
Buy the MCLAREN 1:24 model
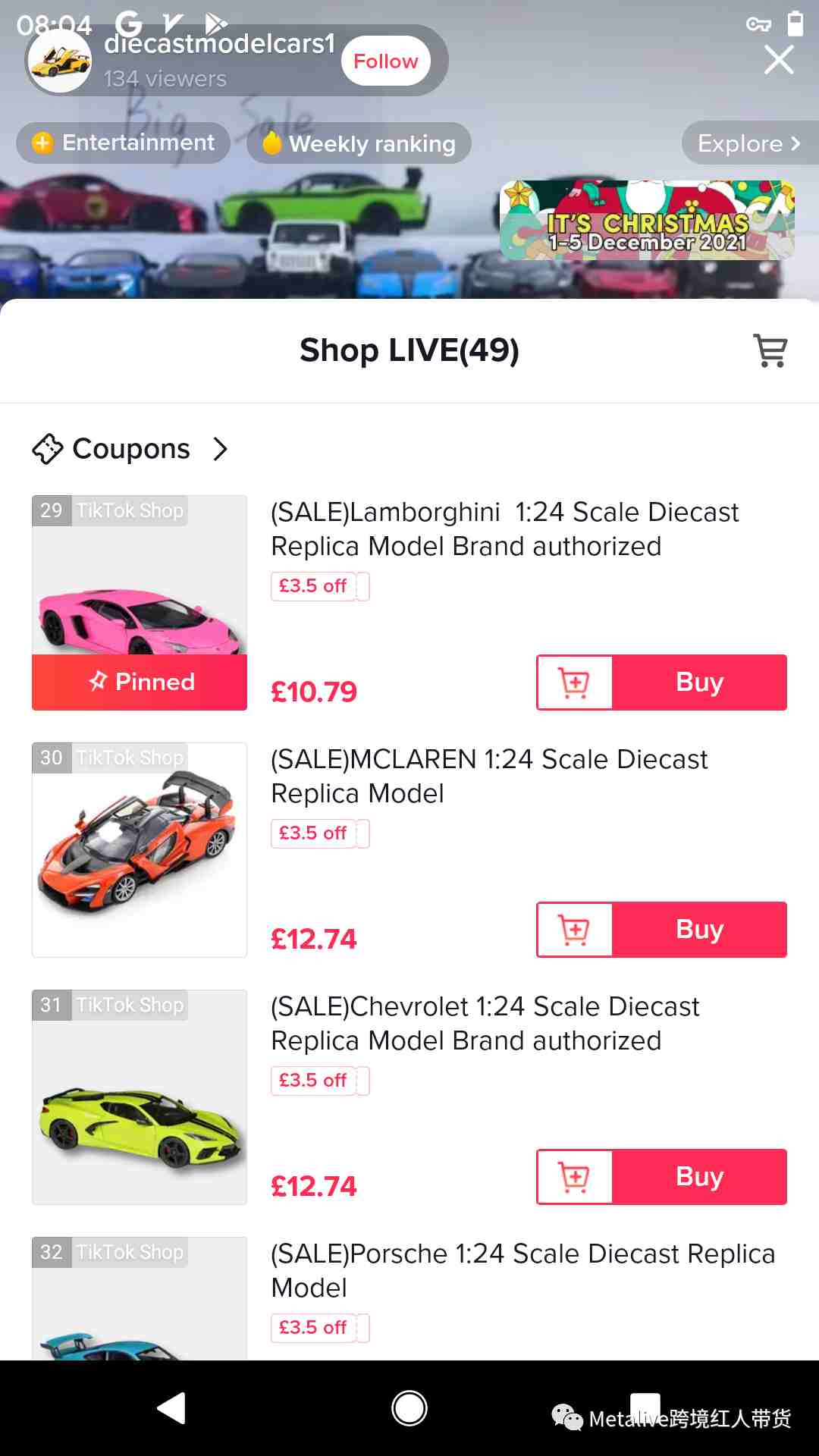coord(699,930)
